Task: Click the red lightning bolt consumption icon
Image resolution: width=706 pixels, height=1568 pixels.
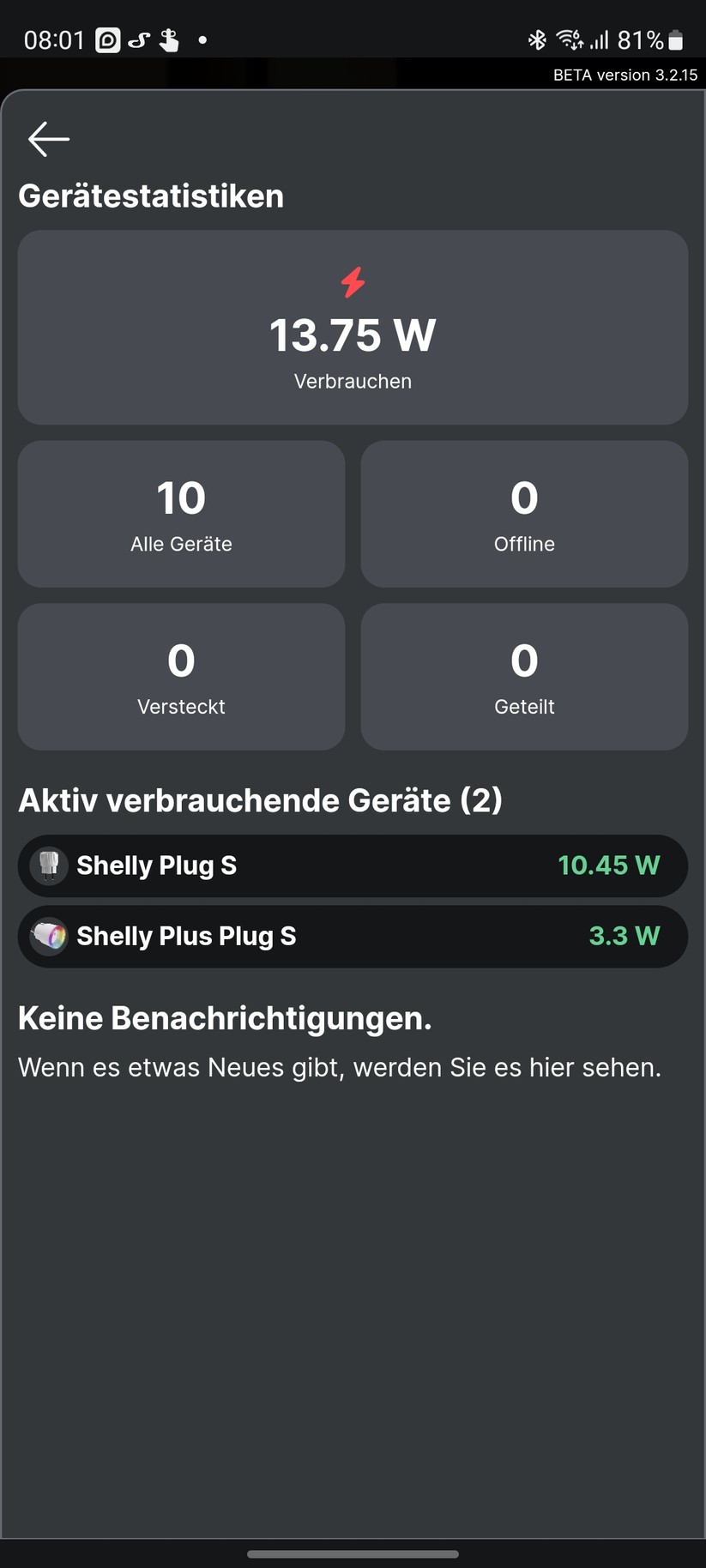Action: pos(352,281)
